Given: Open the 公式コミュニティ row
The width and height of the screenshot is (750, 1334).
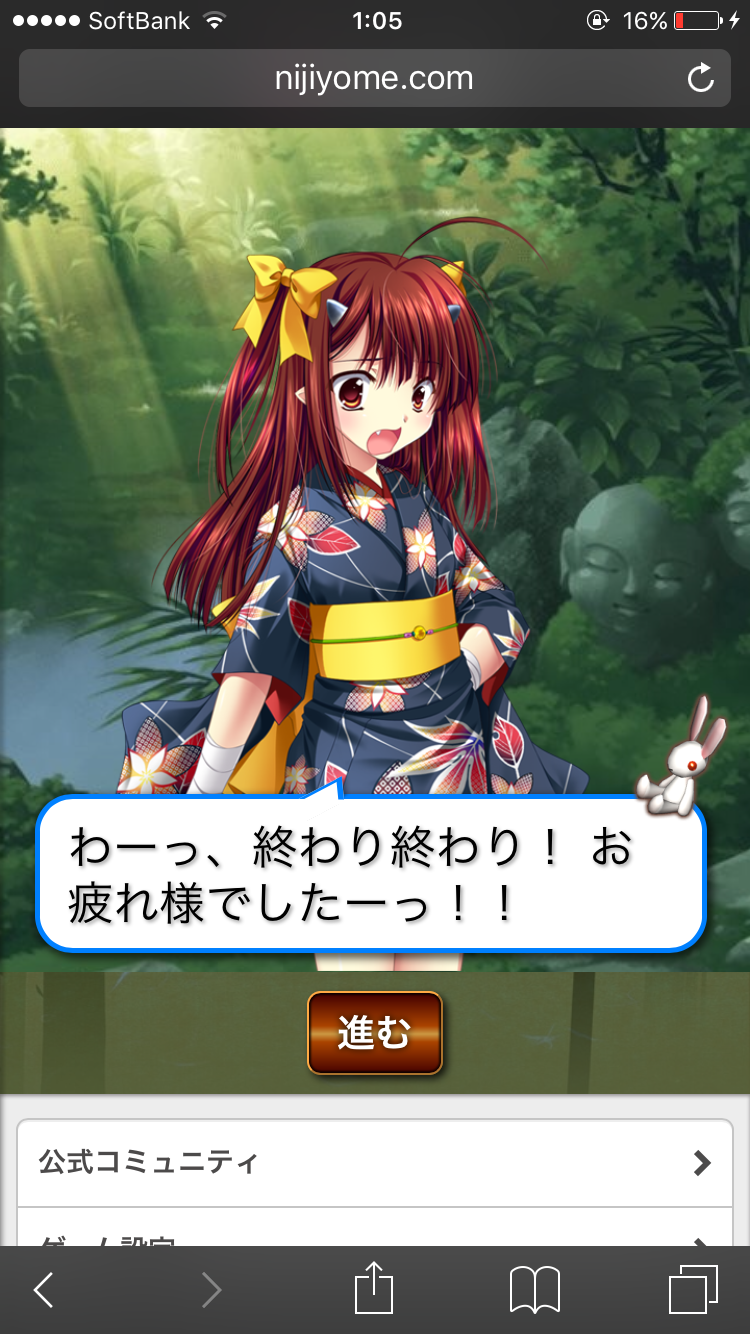Looking at the screenshot, I should tap(374, 1162).
